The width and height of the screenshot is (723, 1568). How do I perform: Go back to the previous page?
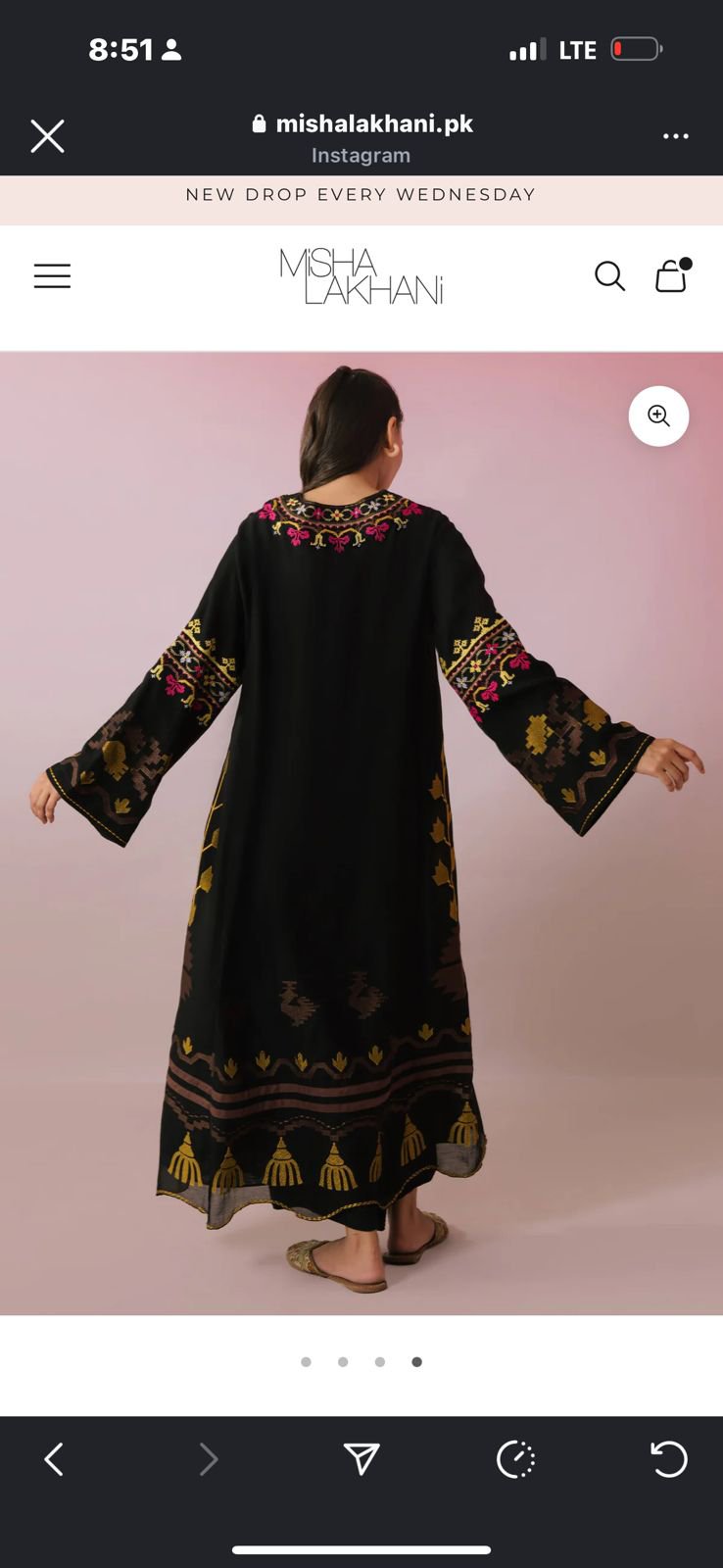[55, 1459]
